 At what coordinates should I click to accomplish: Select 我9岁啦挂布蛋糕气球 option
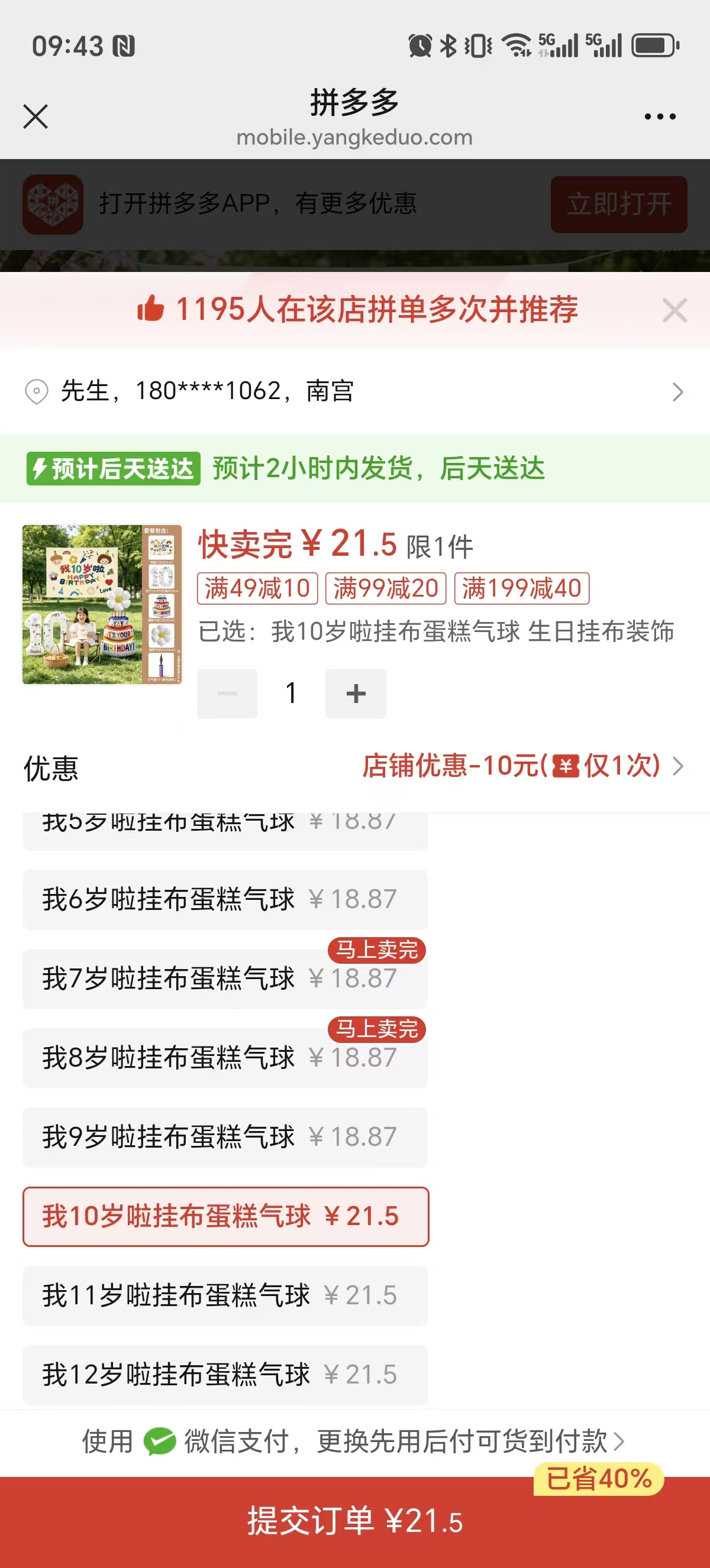point(225,1137)
